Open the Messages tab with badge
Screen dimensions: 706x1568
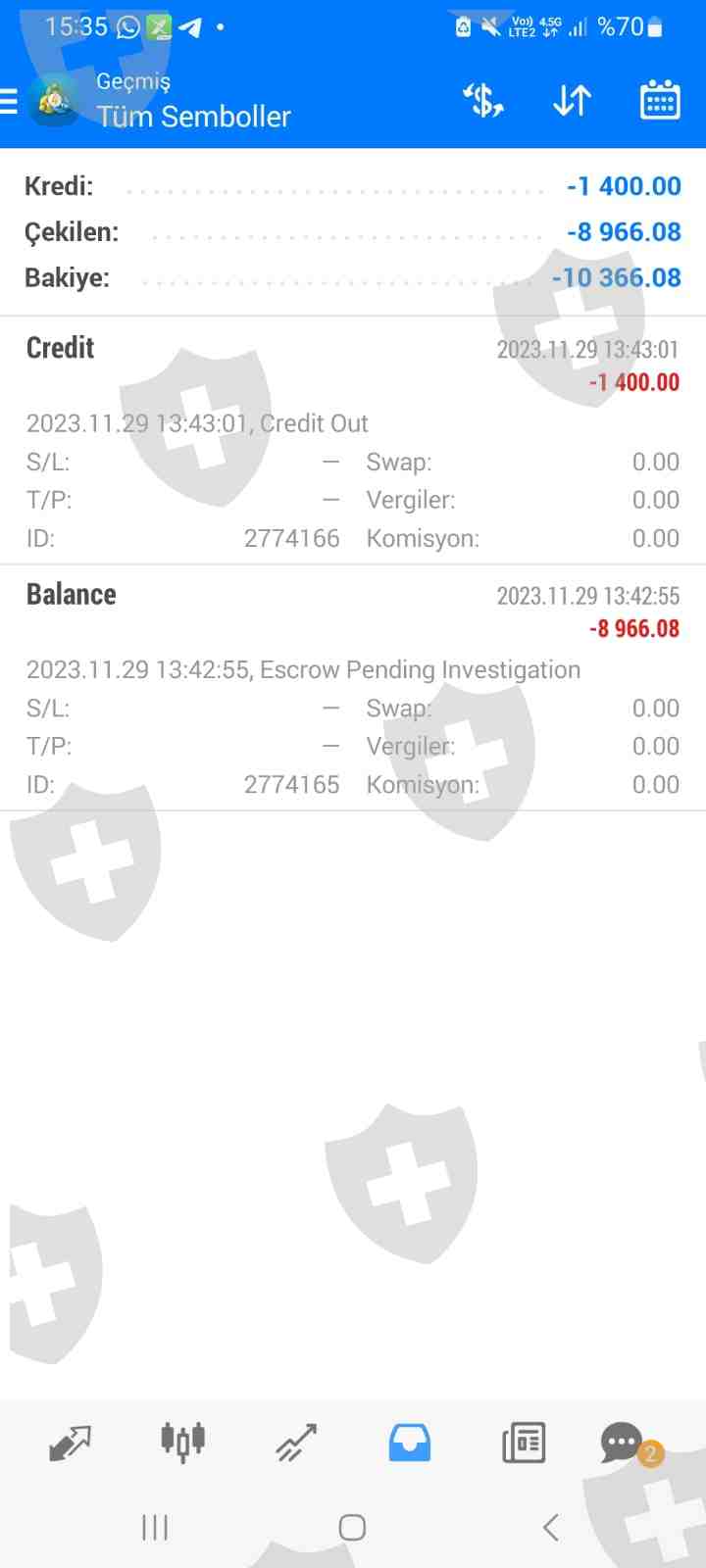click(x=624, y=1443)
